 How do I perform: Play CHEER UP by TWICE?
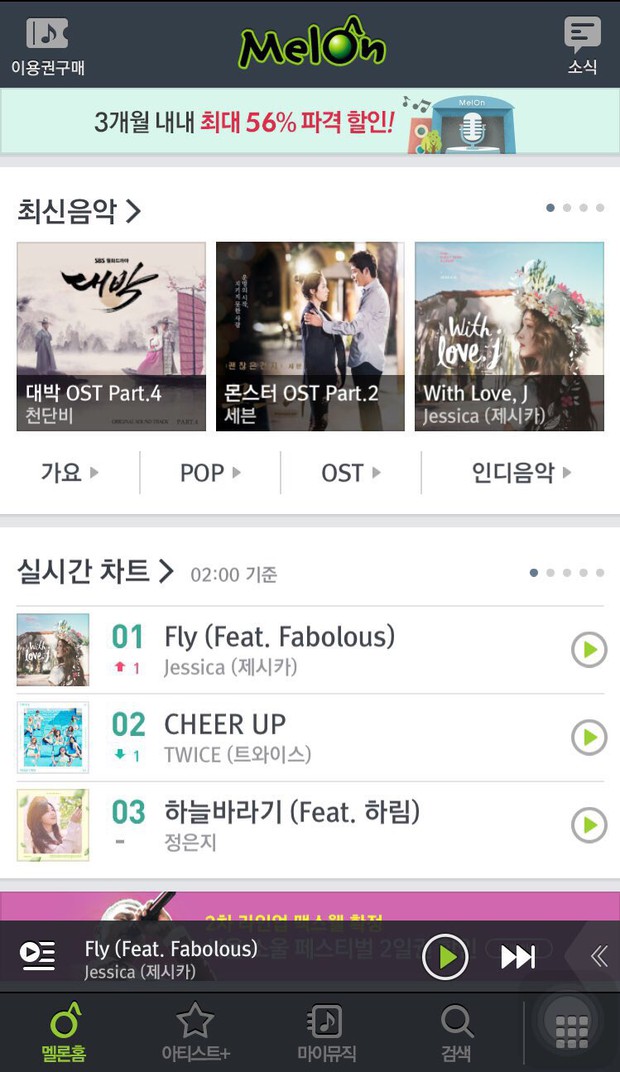(589, 738)
